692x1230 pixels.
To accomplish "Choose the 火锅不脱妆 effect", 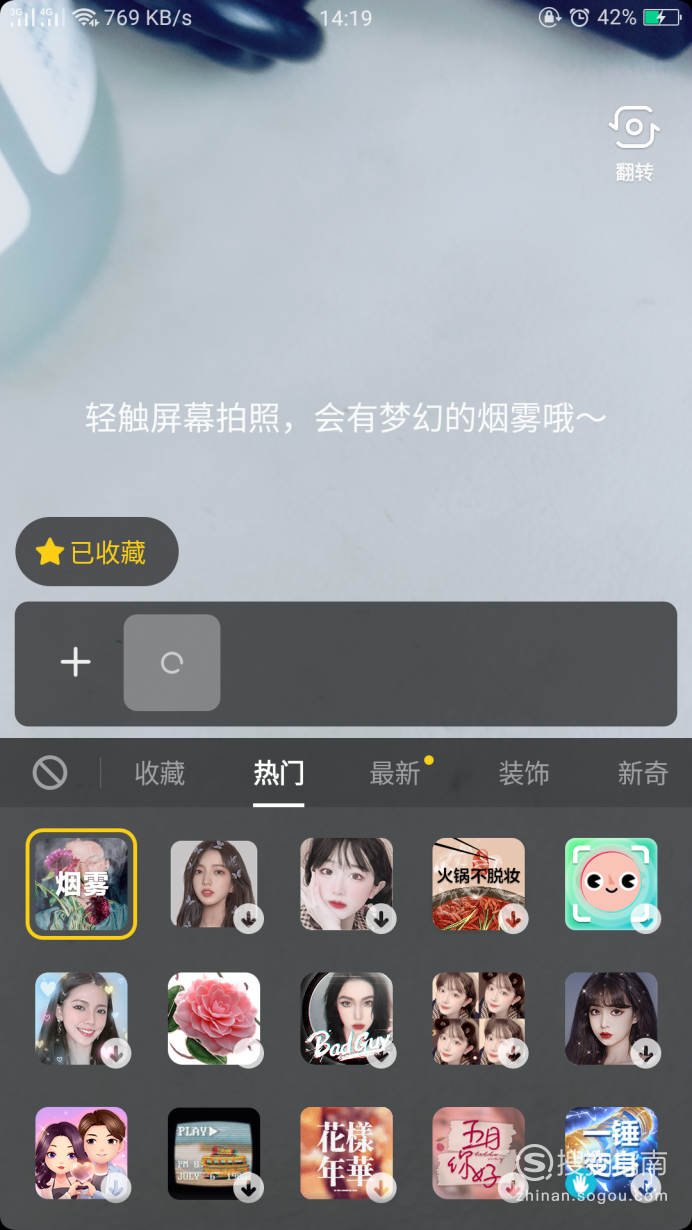I will point(479,884).
